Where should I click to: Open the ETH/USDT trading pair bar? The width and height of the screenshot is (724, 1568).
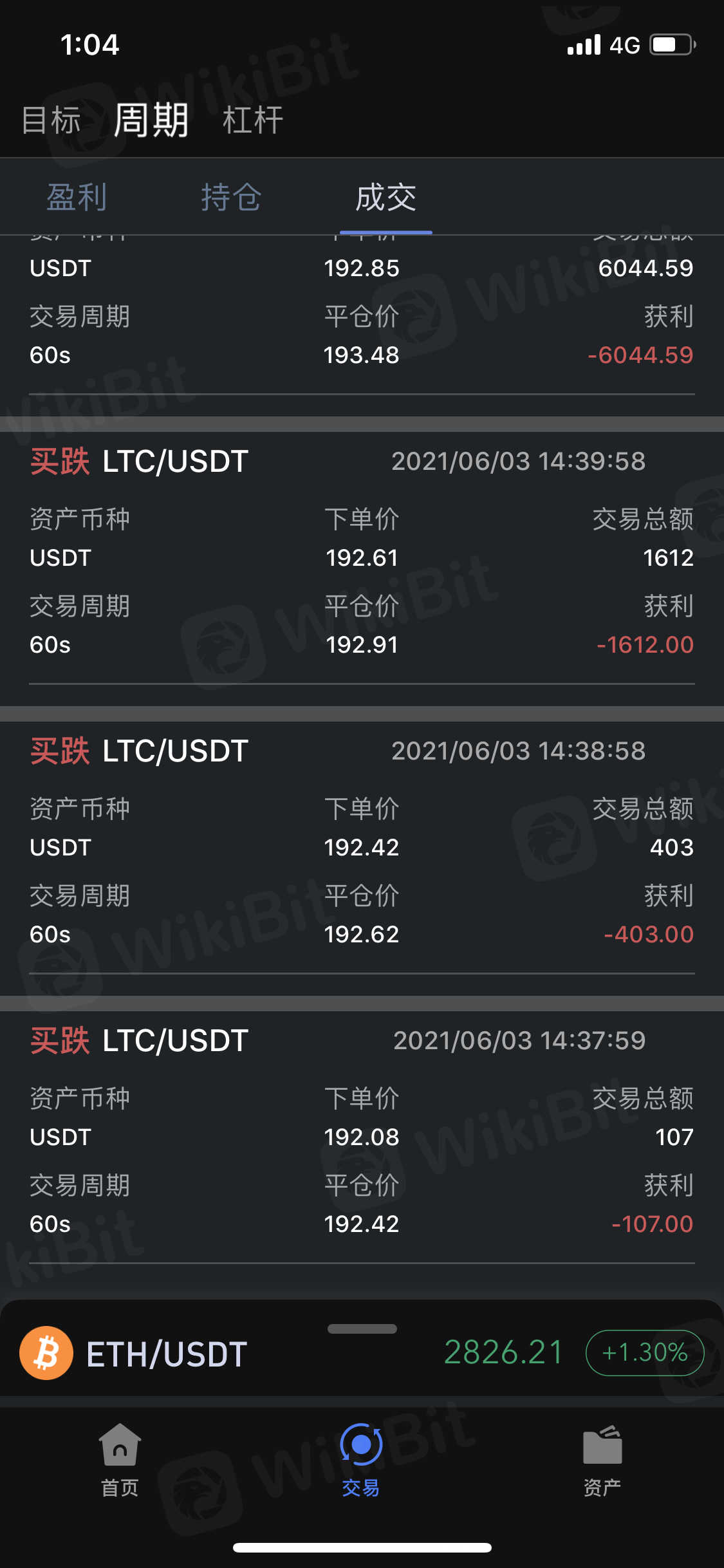tap(167, 1354)
